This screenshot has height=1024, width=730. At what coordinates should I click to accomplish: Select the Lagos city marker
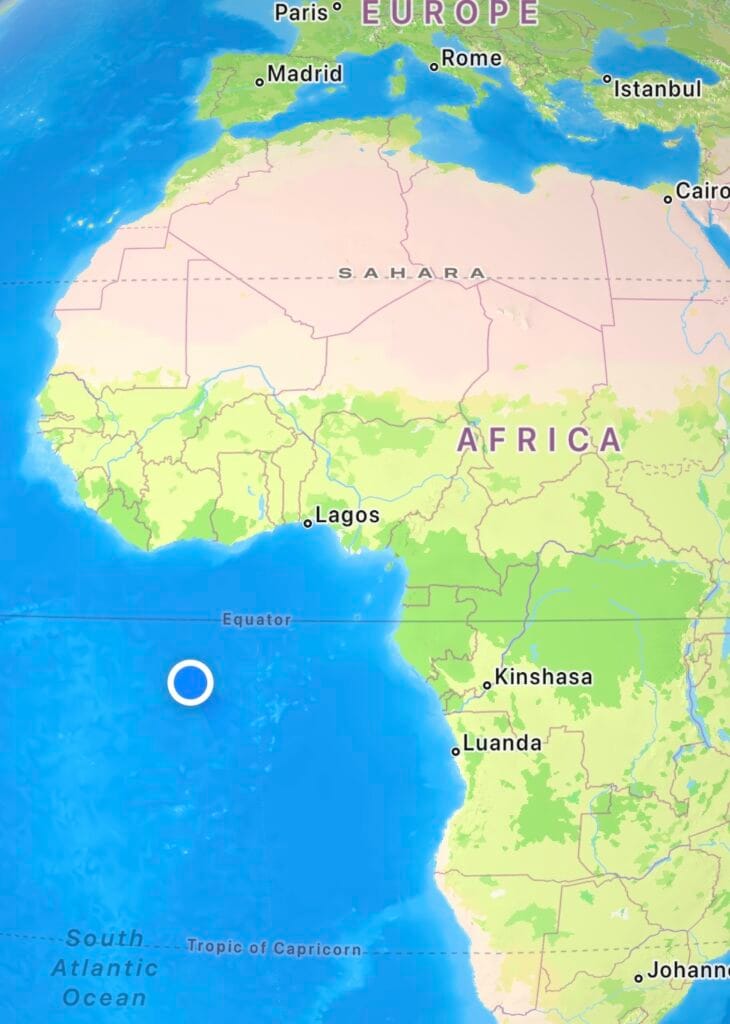click(308, 522)
